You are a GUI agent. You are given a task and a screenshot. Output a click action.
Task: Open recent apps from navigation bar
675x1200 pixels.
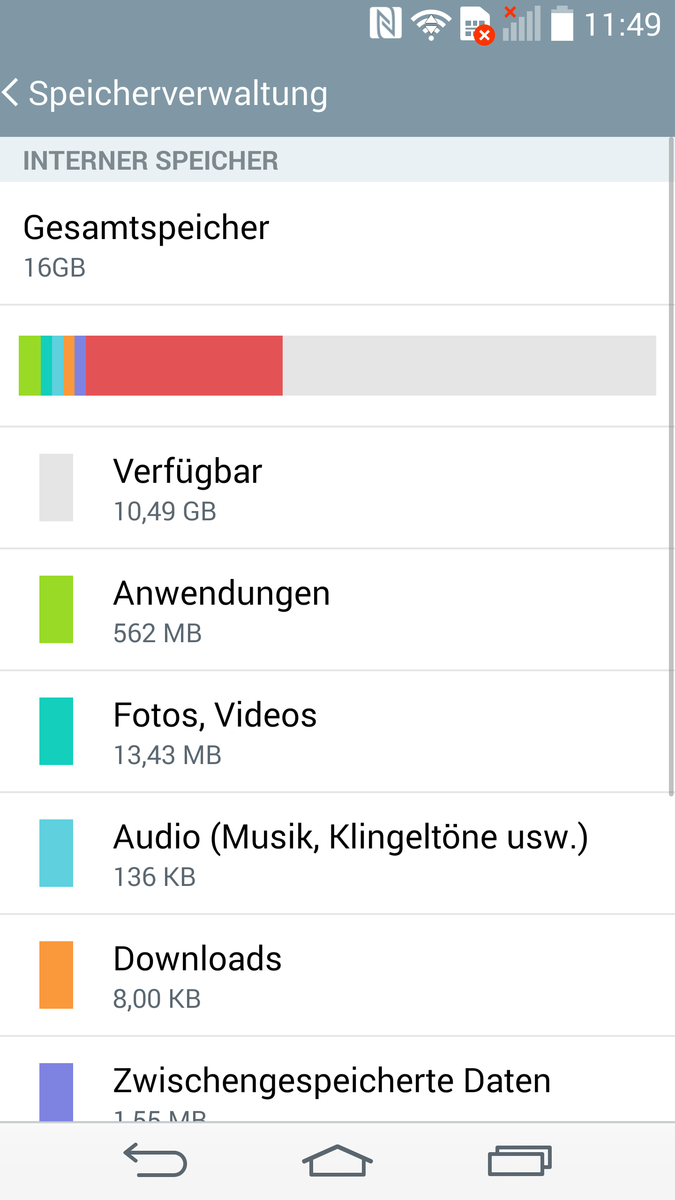(519, 1161)
